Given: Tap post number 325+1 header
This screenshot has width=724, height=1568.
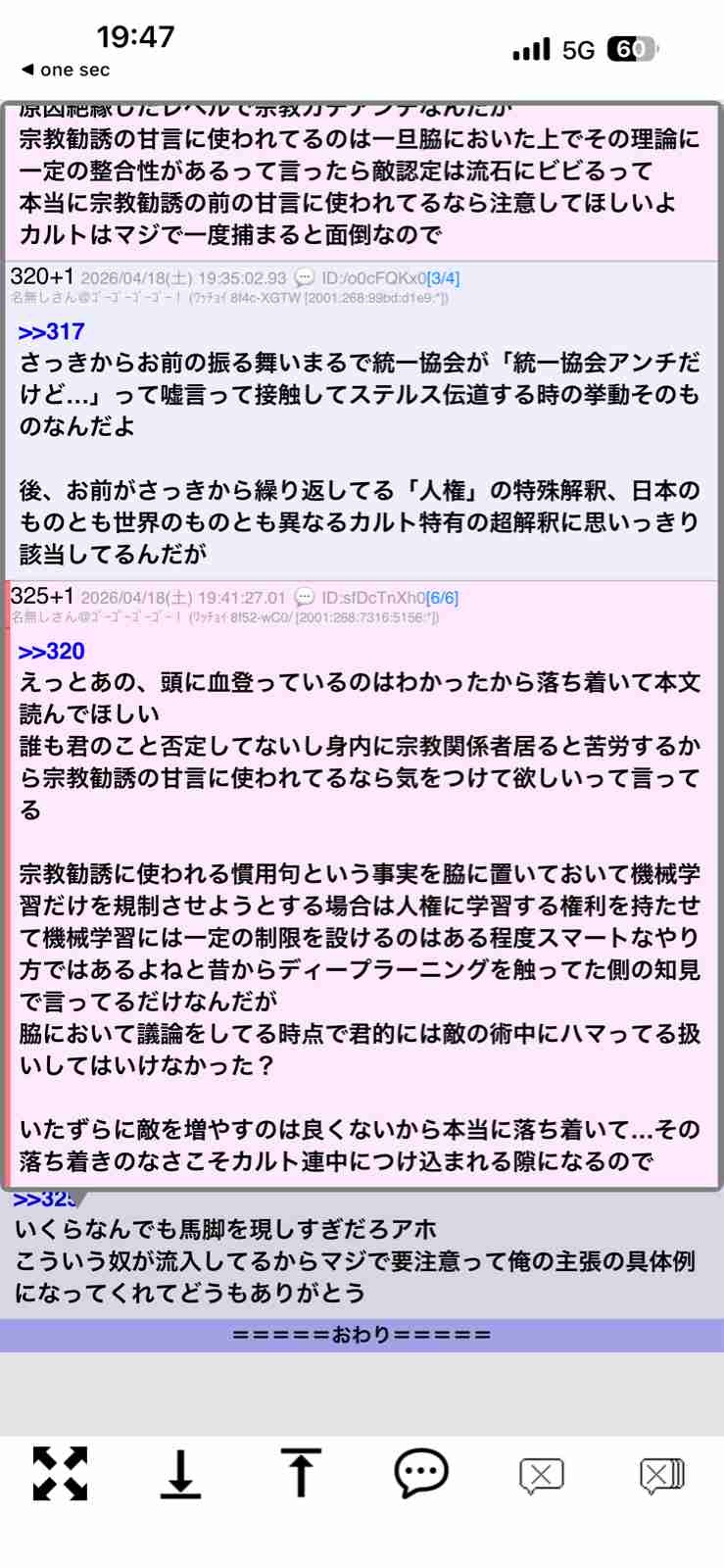Looking at the screenshot, I should (41, 596).
